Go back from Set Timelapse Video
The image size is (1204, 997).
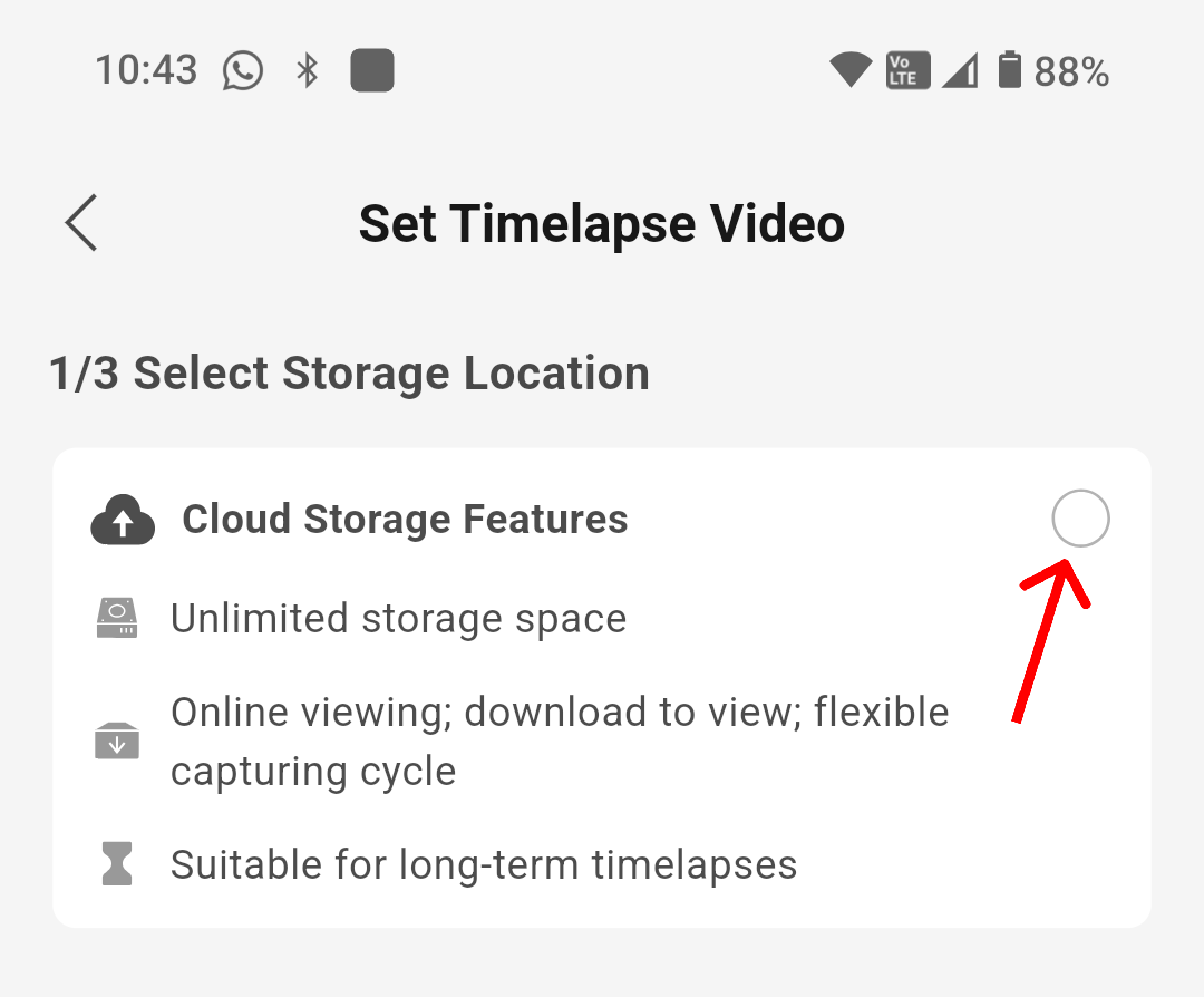(x=81, y=222)
